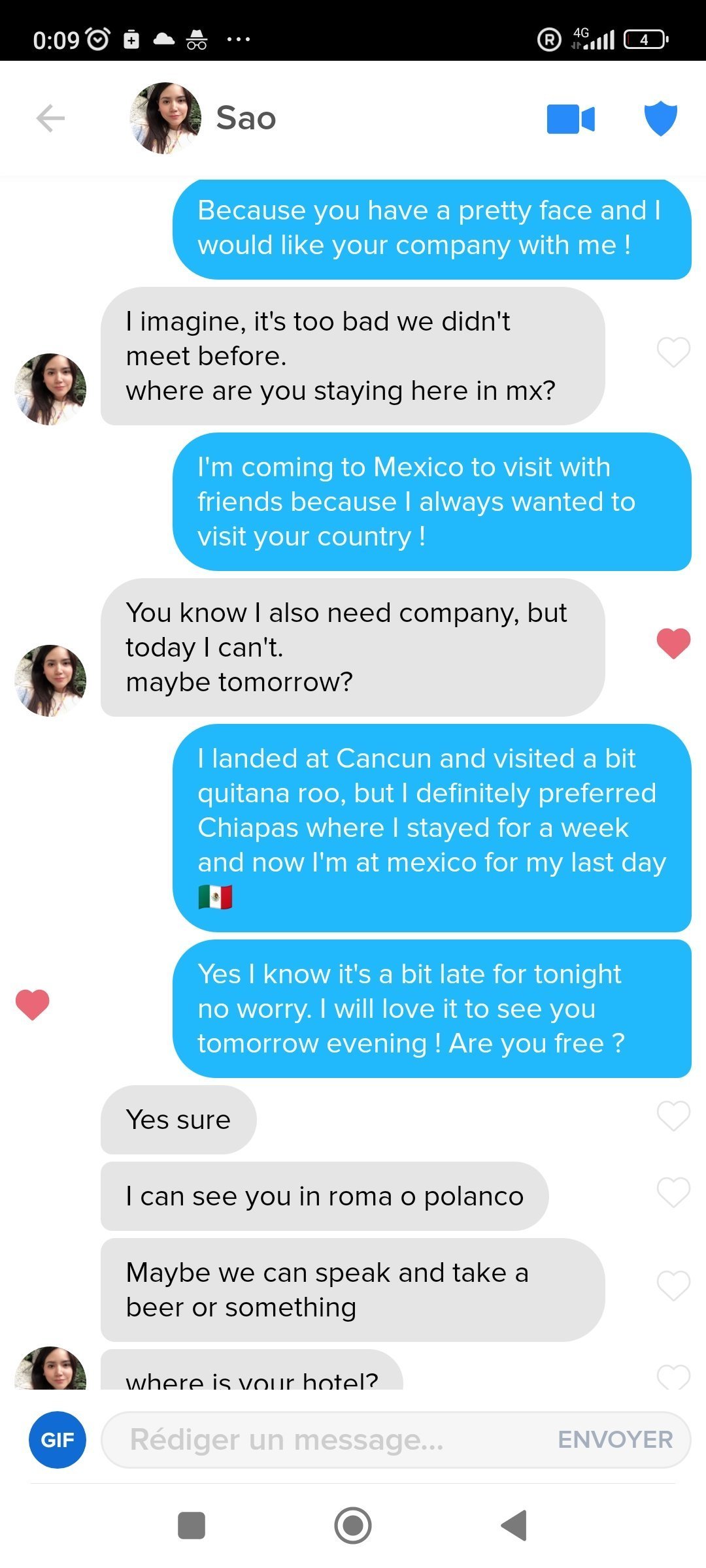
Task: Unlike the "maybe tomorrow?" message
Action: pos(673,644)
